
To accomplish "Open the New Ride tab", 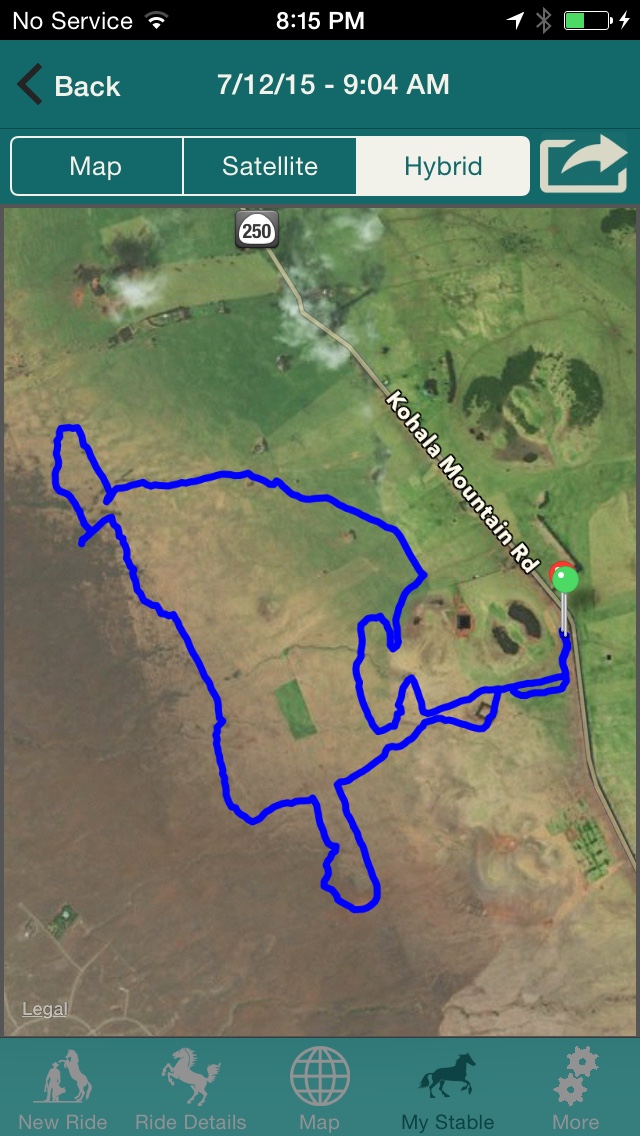I will tap(62, 1092).
